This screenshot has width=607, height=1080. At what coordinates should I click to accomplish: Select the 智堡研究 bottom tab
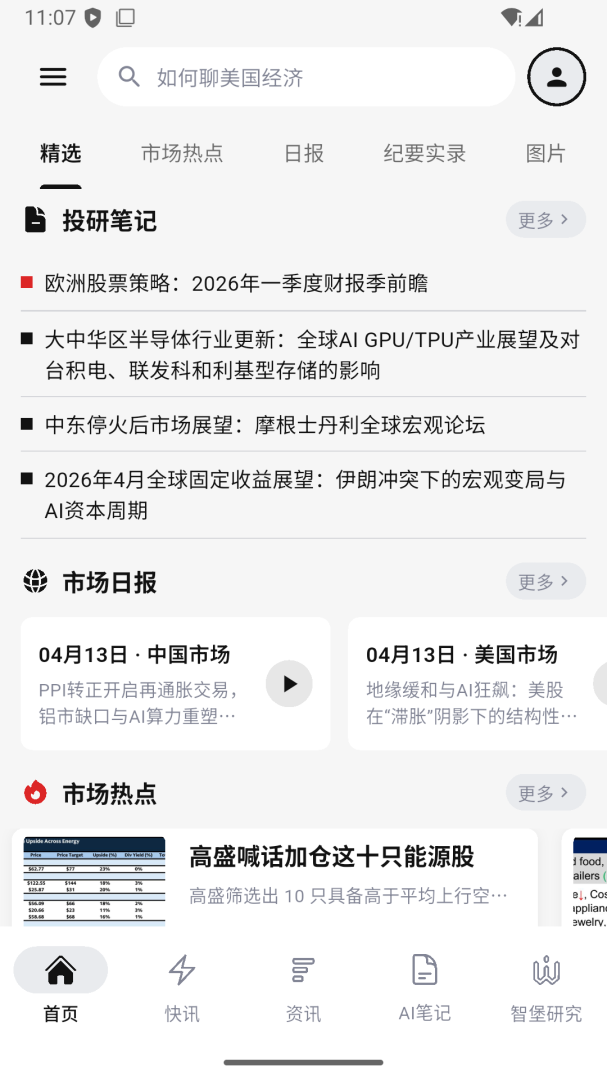pos(546,988)
